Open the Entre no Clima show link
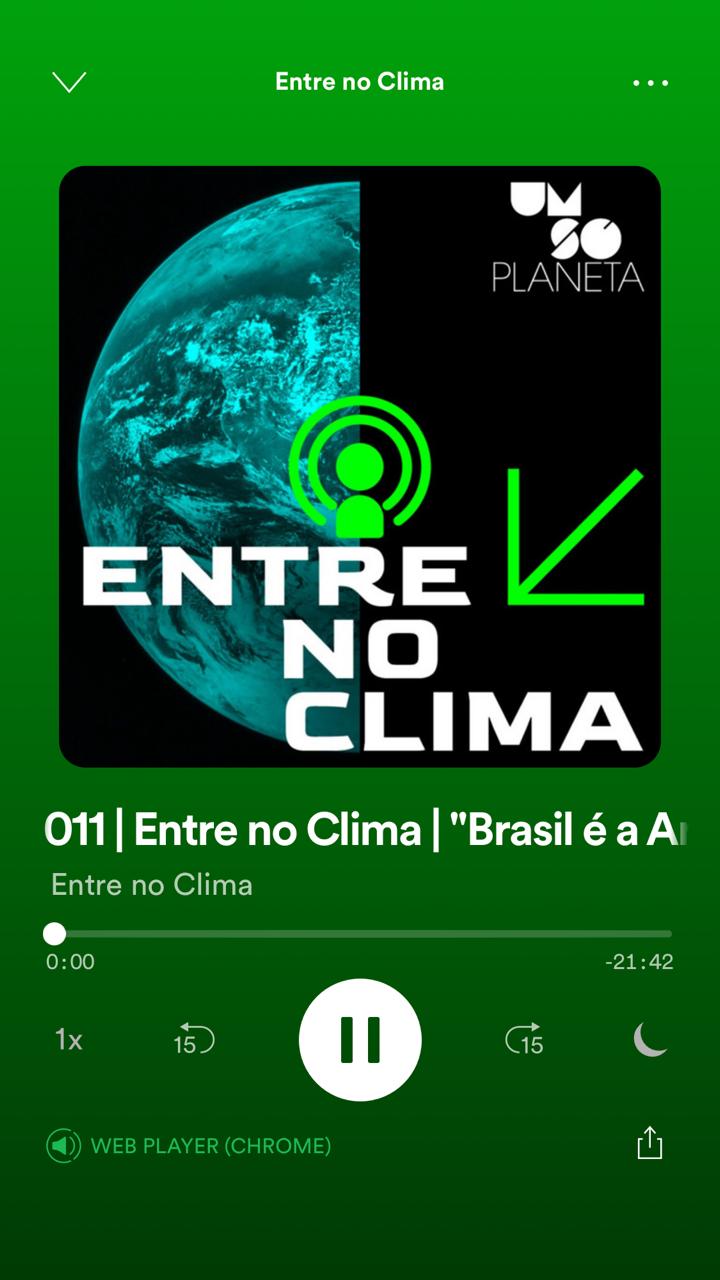 pos(152,885)
